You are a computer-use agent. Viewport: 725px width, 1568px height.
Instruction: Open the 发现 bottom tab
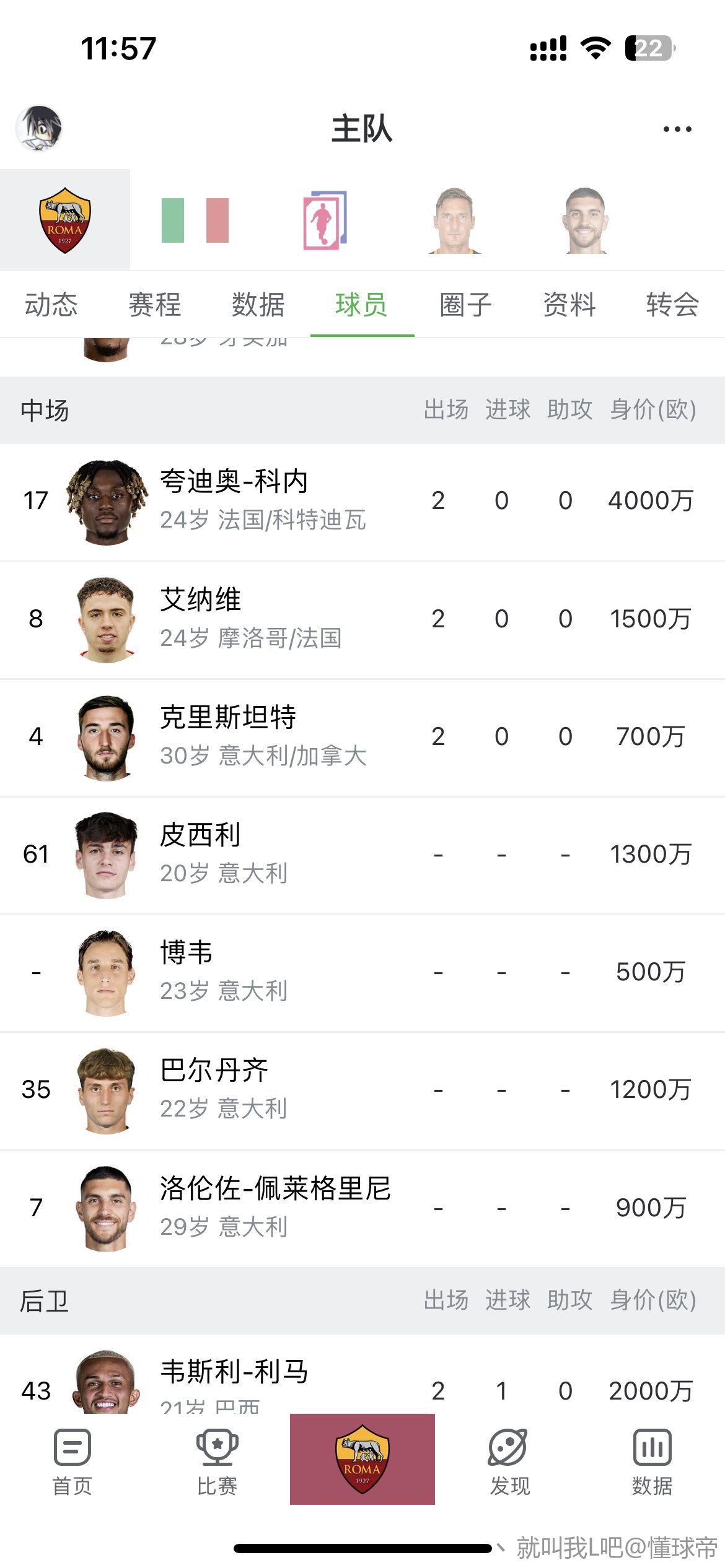pyautogui.click(x=509, y=1461)
